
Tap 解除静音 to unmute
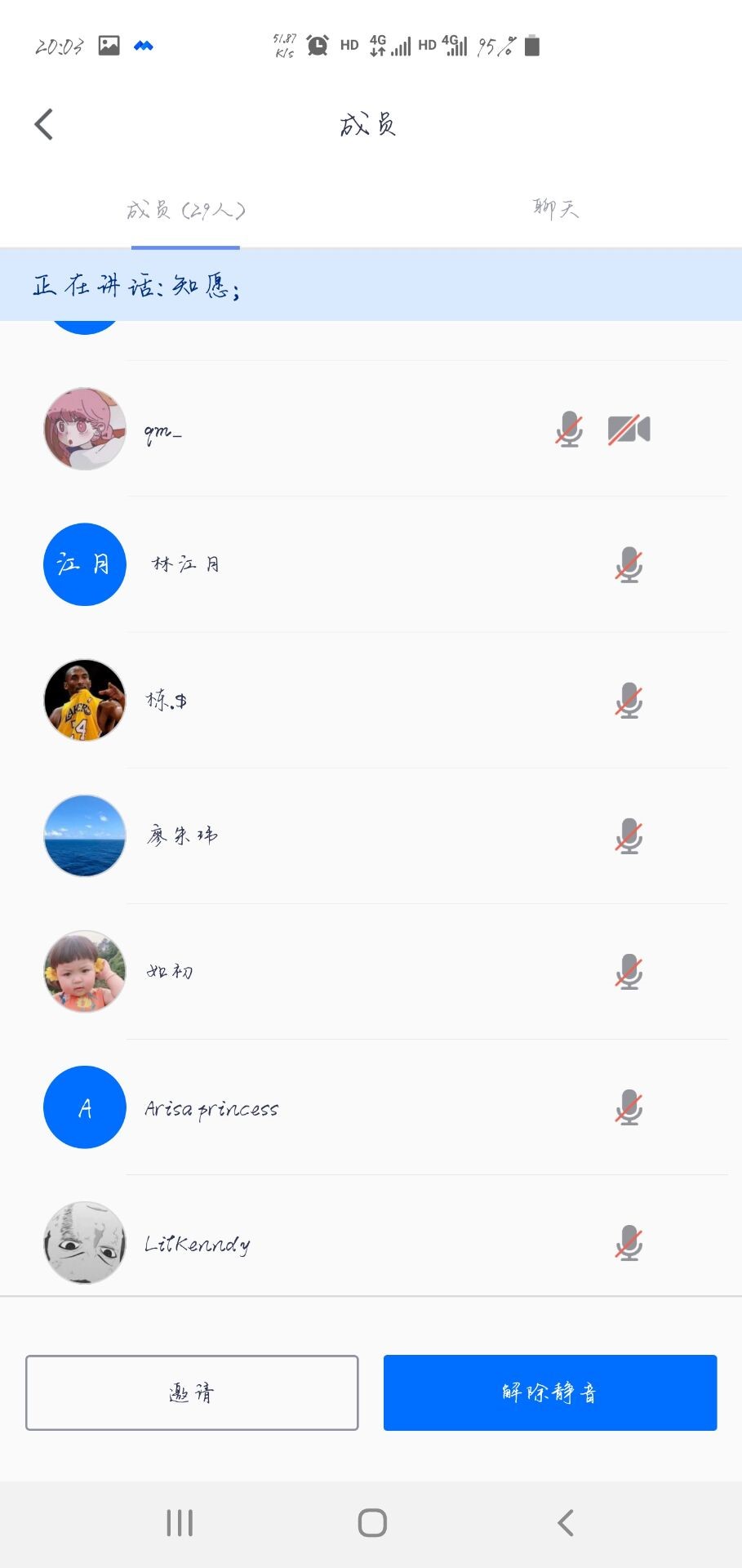click(x=549, y=1392)
